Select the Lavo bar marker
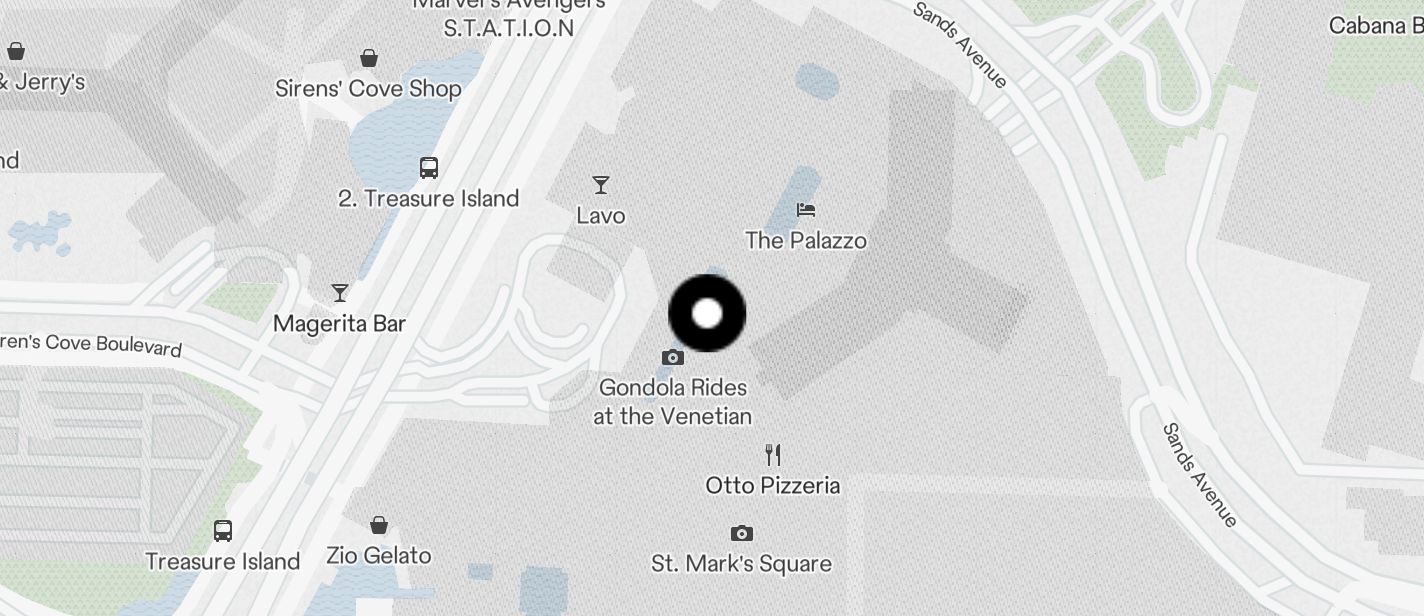Screen dimensions: 1424x616 [x=601, y=185]
